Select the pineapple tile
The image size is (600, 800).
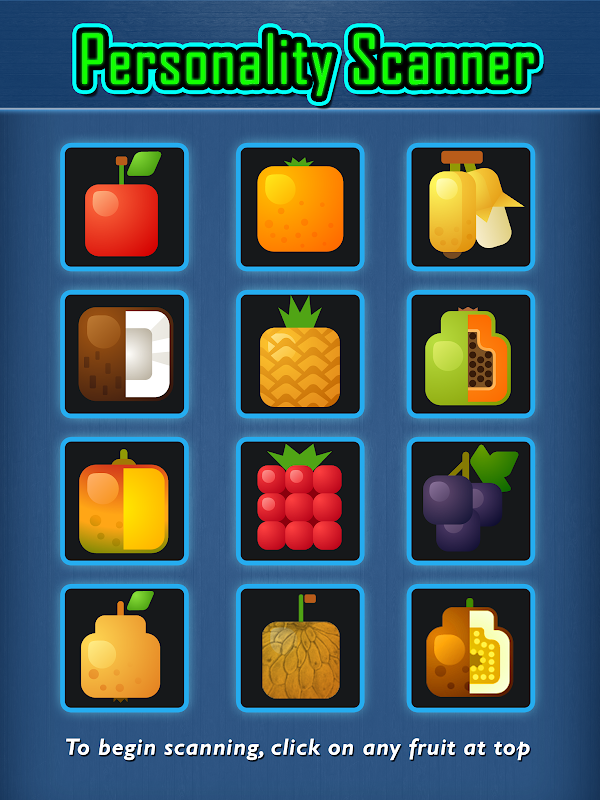pos(300,354)
